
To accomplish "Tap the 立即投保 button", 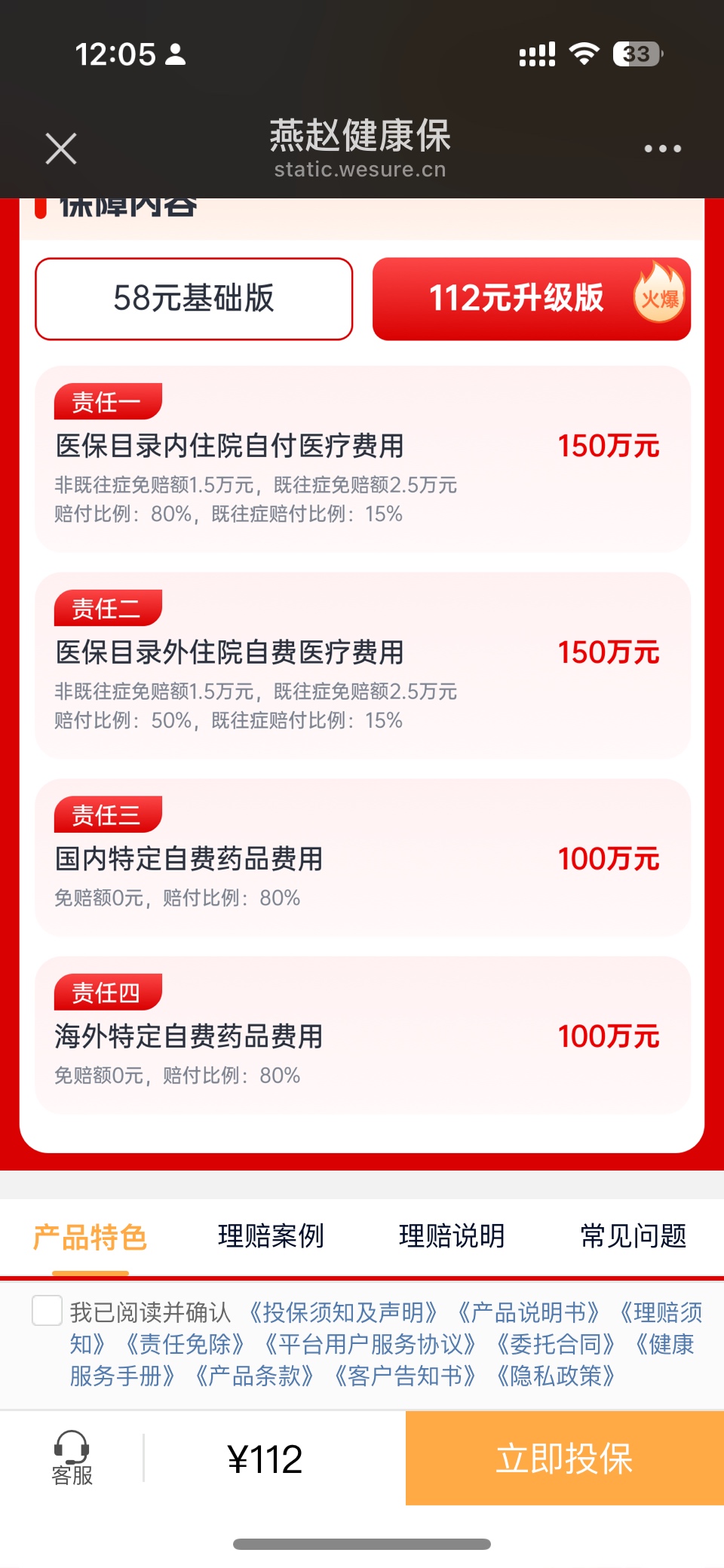I will pyautogui.click(x=564, y=1459).
